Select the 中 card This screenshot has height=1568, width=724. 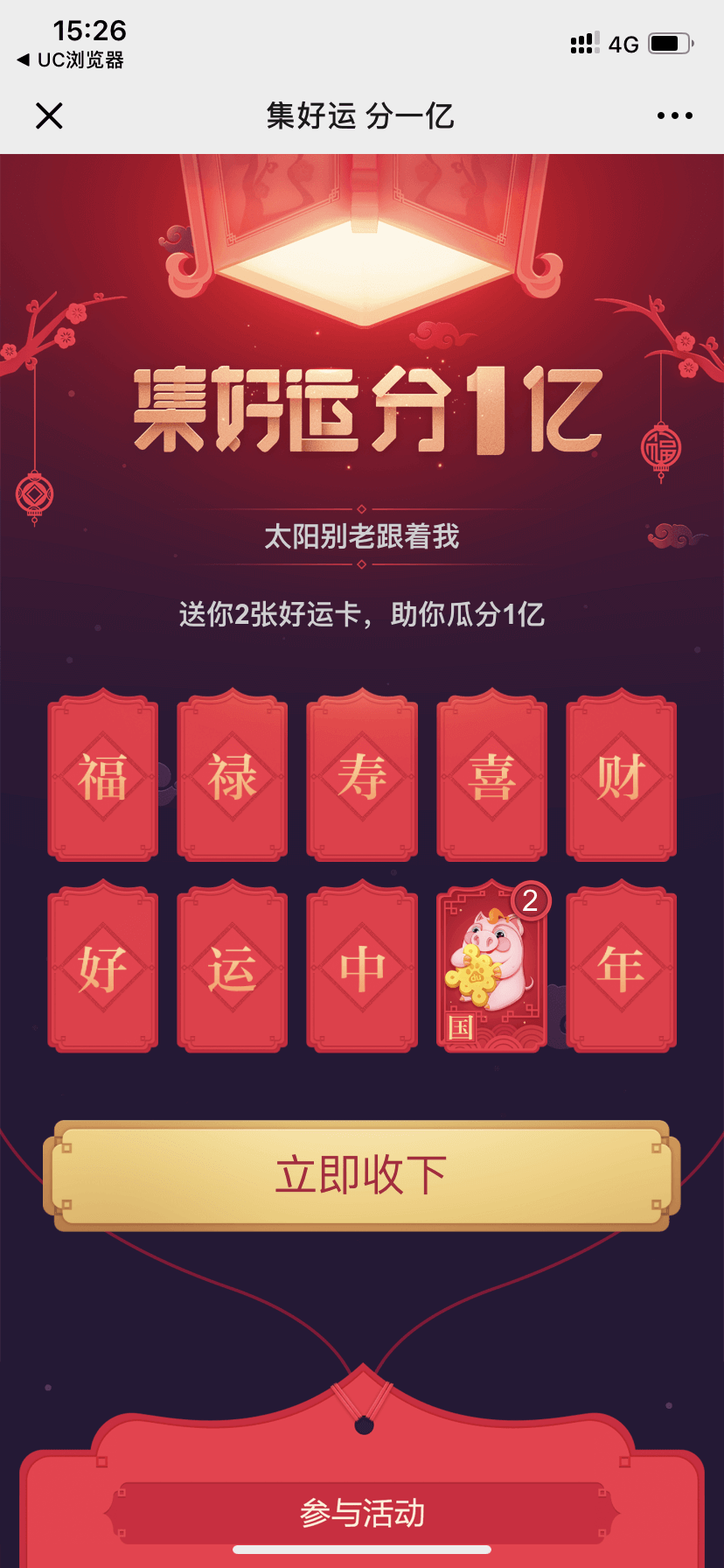click(362, 966)
